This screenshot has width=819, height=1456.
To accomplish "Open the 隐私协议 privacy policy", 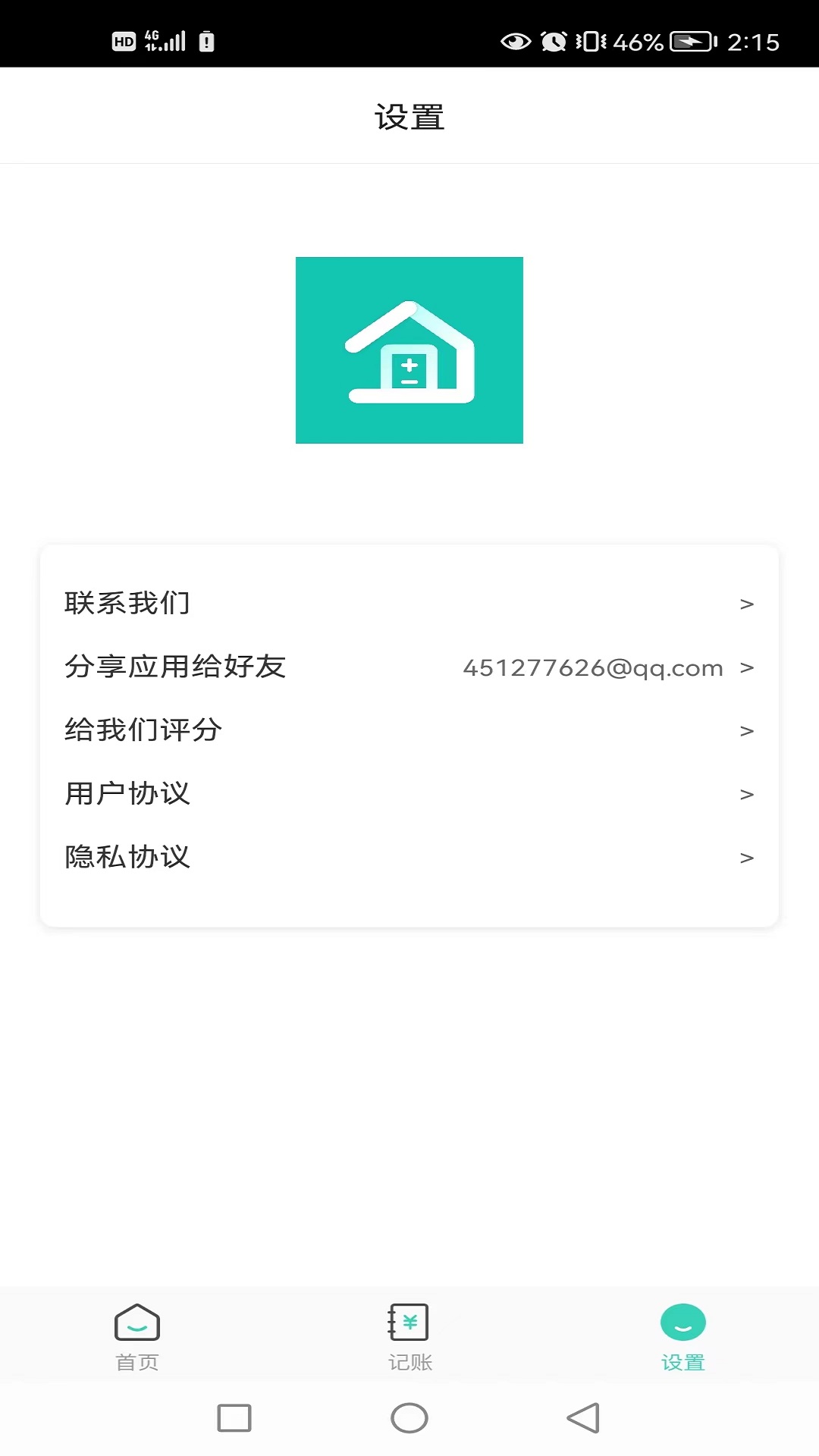I will click(409, 858).
